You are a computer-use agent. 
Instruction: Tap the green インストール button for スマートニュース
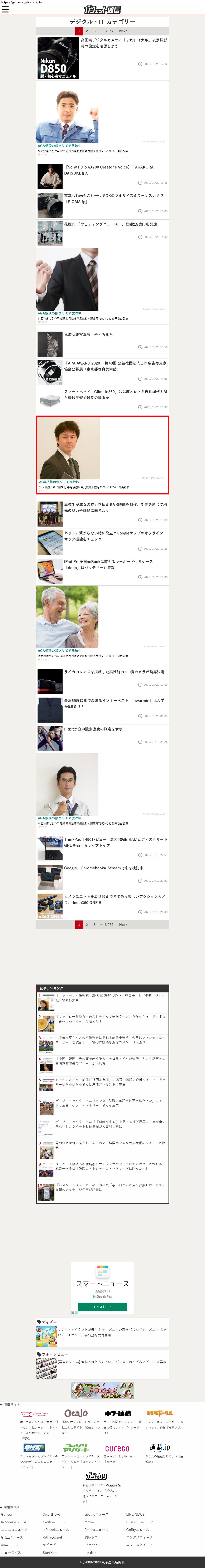click(102, 1306)
